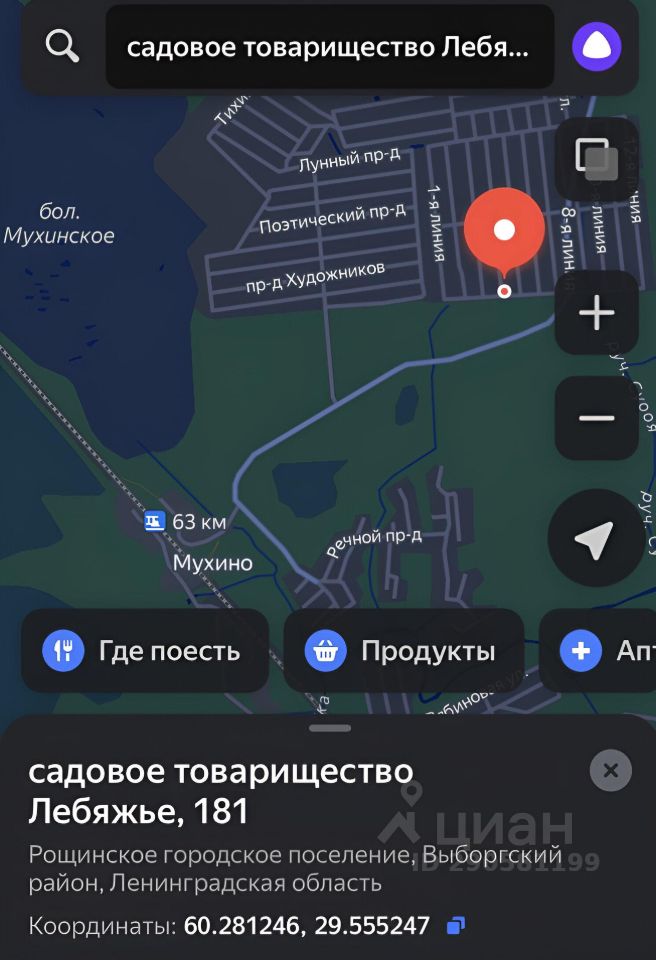656x960 pixels.
Task: Zoom out the map with minus button
Action: click(x=596, y=418)
